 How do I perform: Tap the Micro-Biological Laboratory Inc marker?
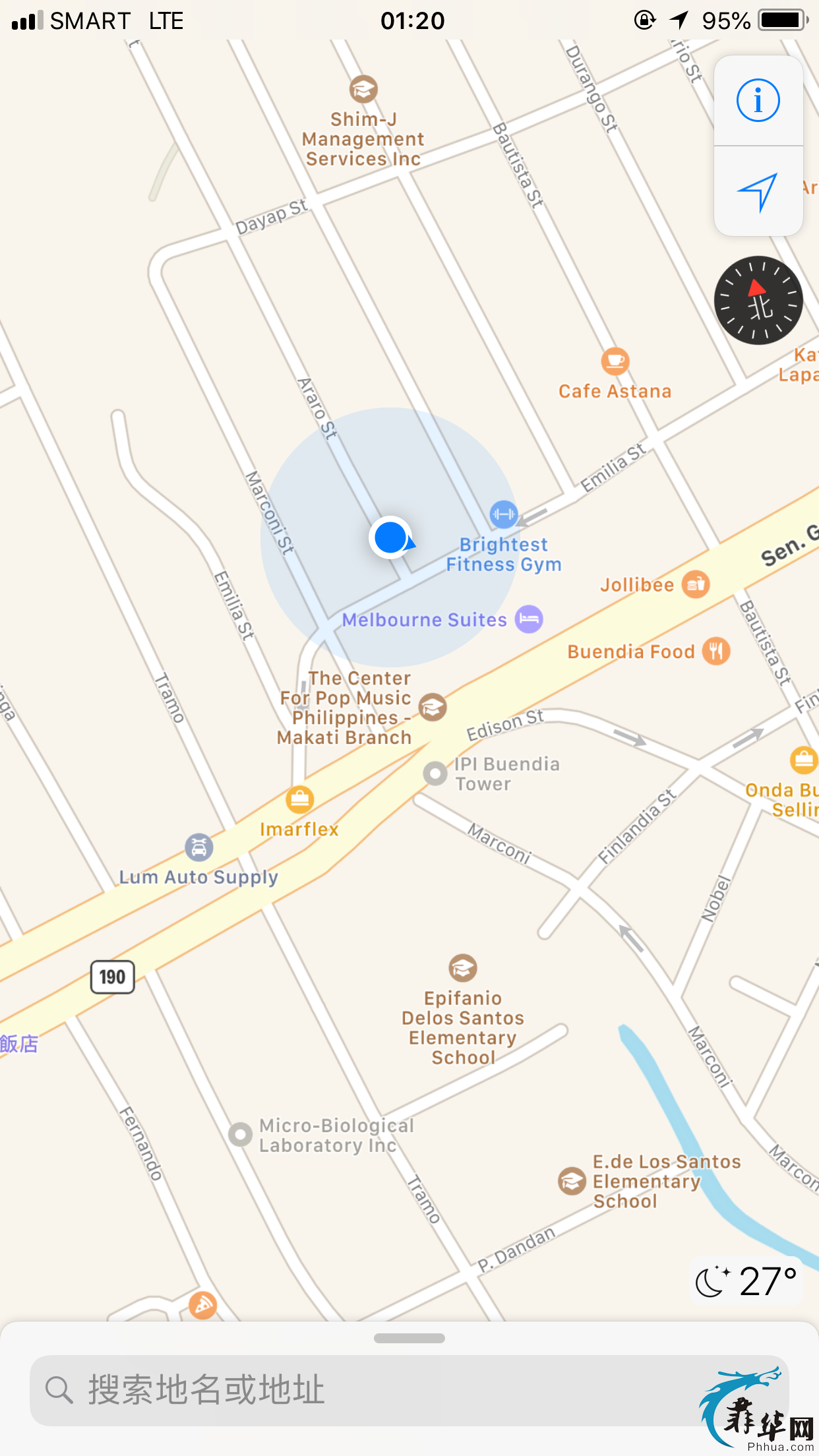pyautogui.click(x=240, y=1134)
